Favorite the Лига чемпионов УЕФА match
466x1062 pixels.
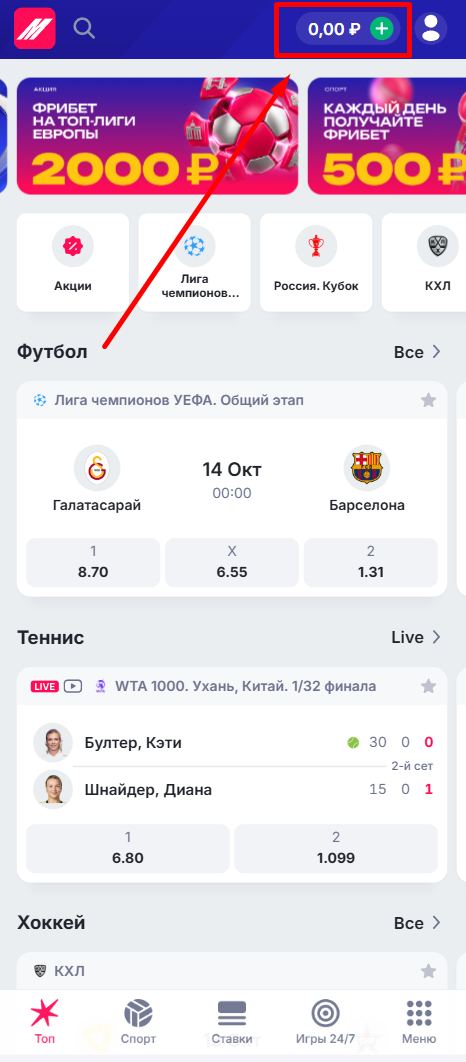point(428,400)
